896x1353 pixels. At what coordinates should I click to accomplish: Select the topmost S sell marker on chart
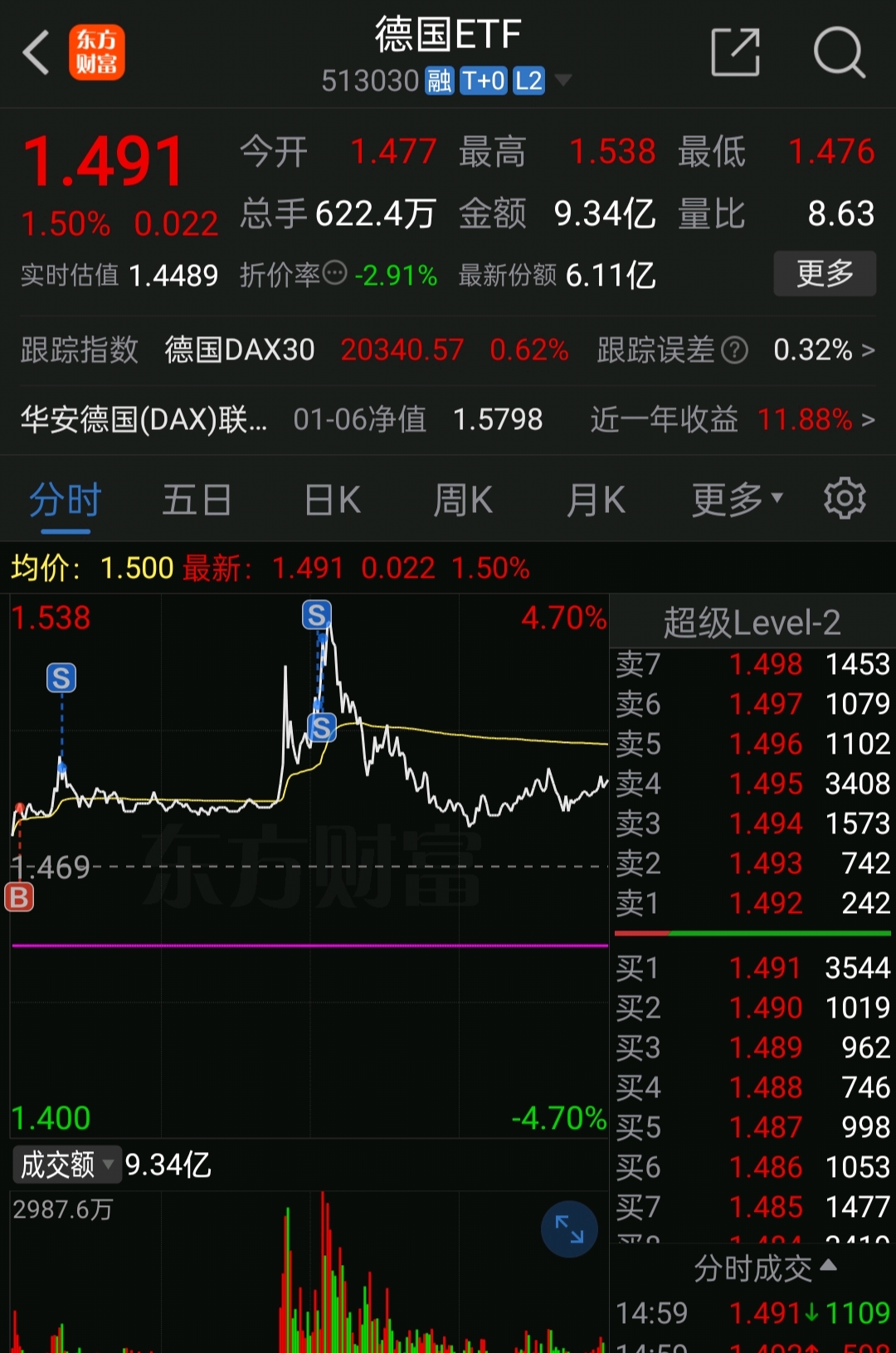tap(316, 616)
